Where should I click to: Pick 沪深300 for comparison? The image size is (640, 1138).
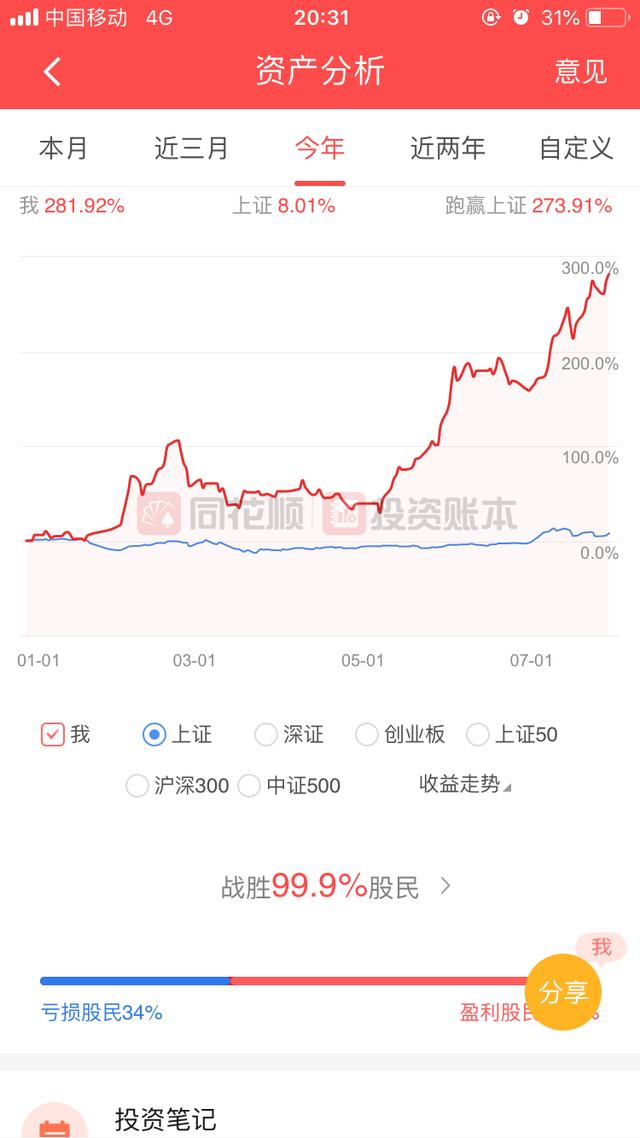coord(137,786)
